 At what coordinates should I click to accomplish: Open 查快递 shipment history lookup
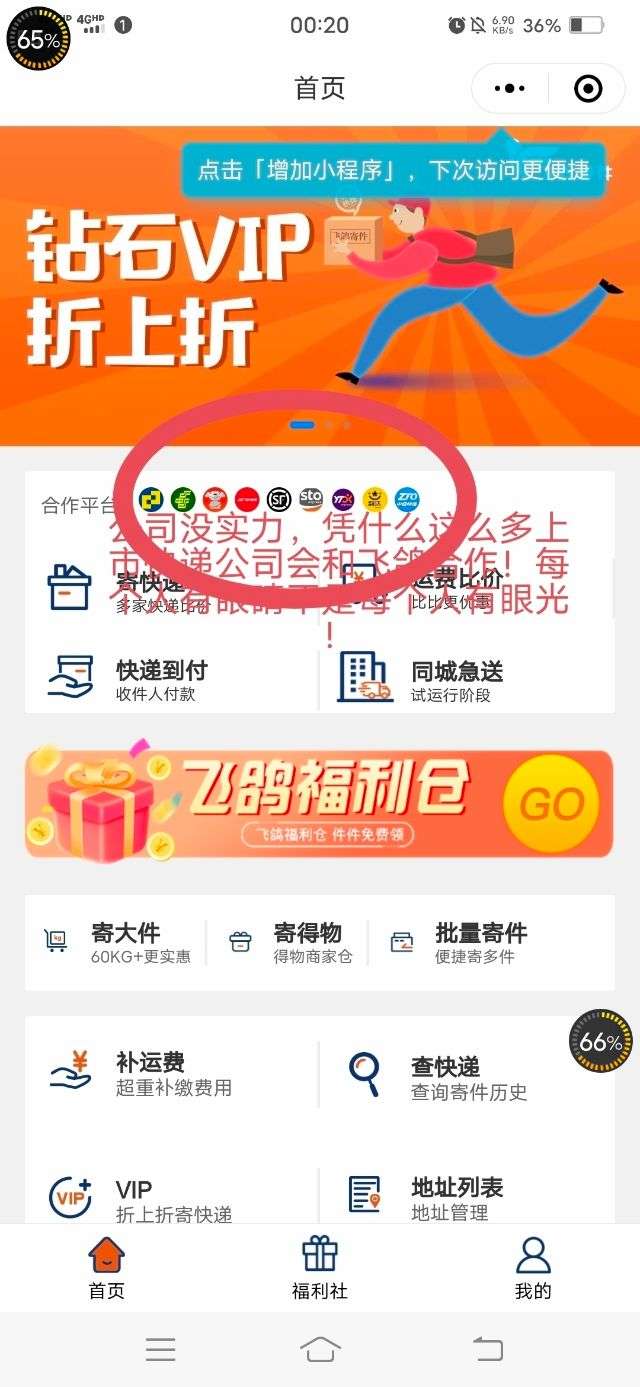click(445, 1077)
